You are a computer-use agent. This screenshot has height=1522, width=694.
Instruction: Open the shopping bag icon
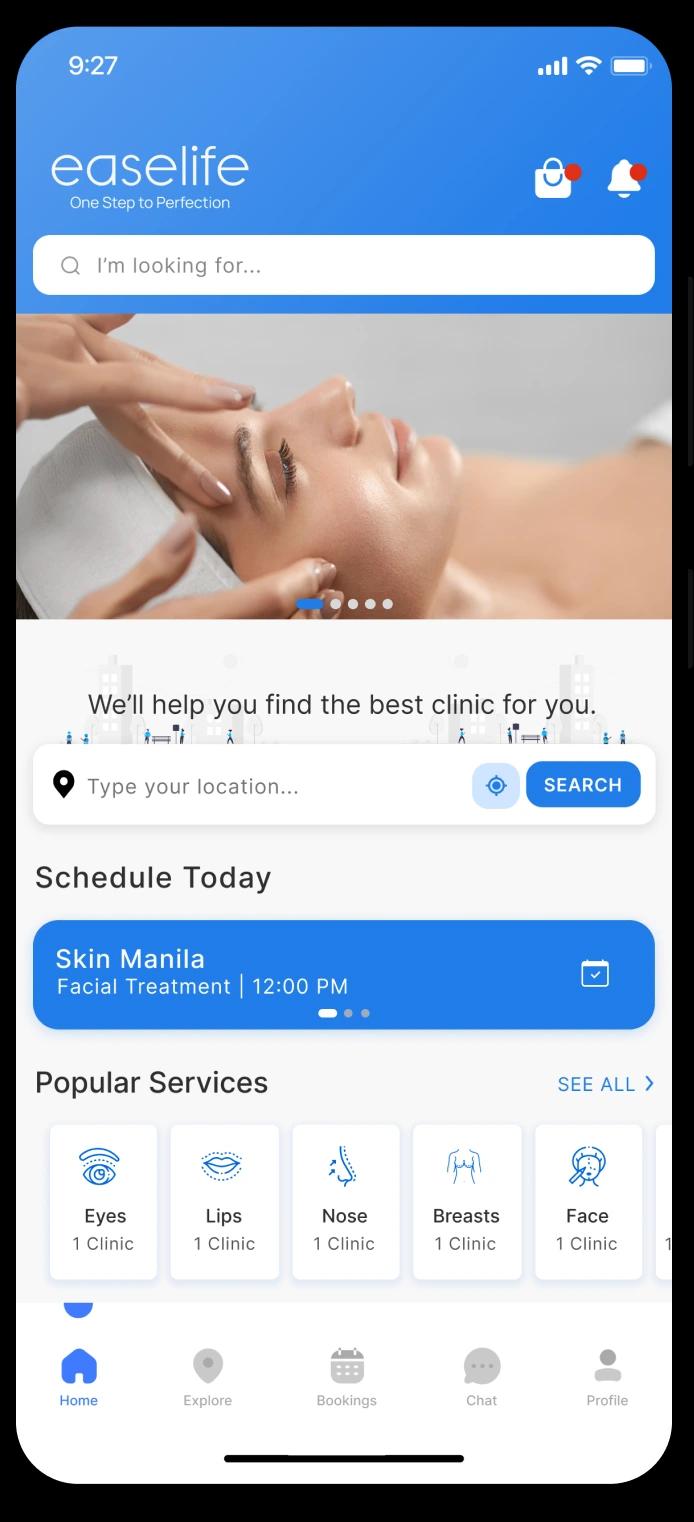point(554,179)
